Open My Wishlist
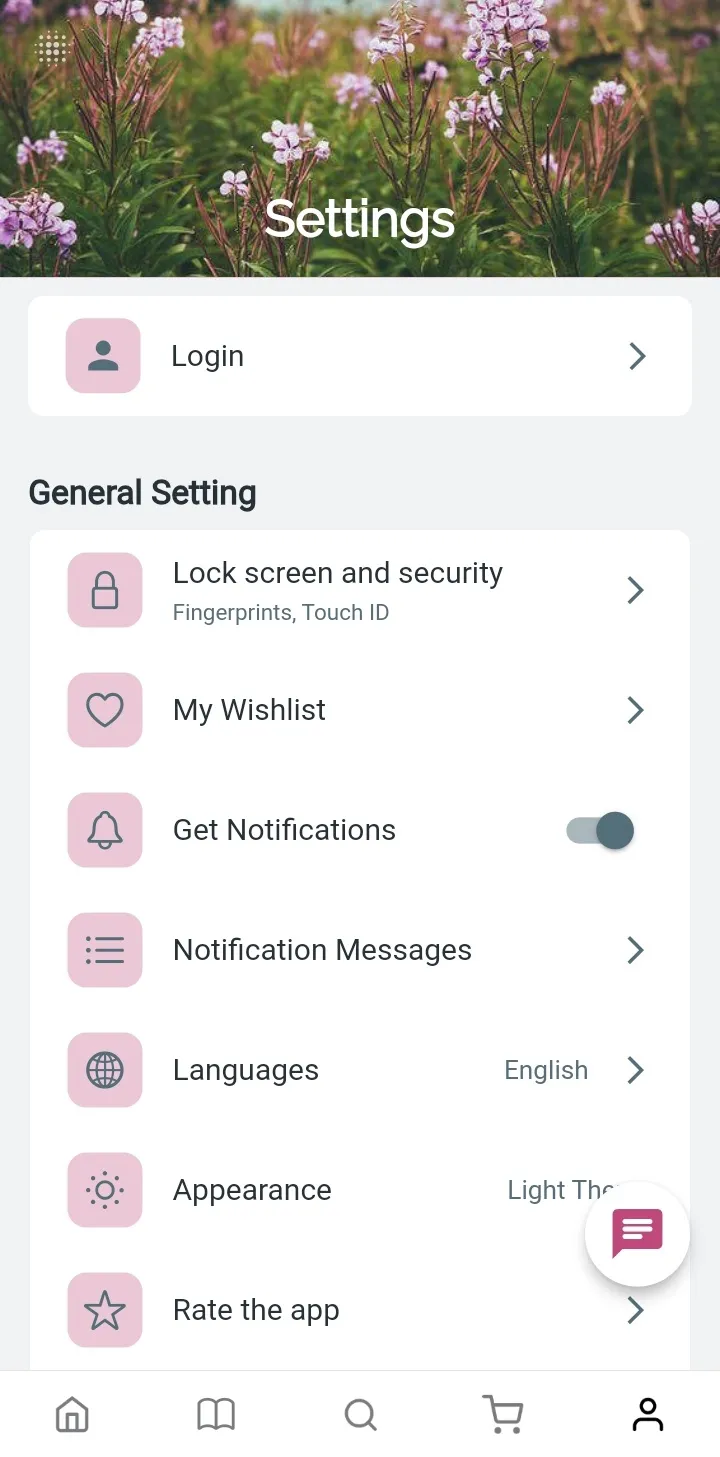The height and width of the screenshot is (1457, 720). [359, 710]
